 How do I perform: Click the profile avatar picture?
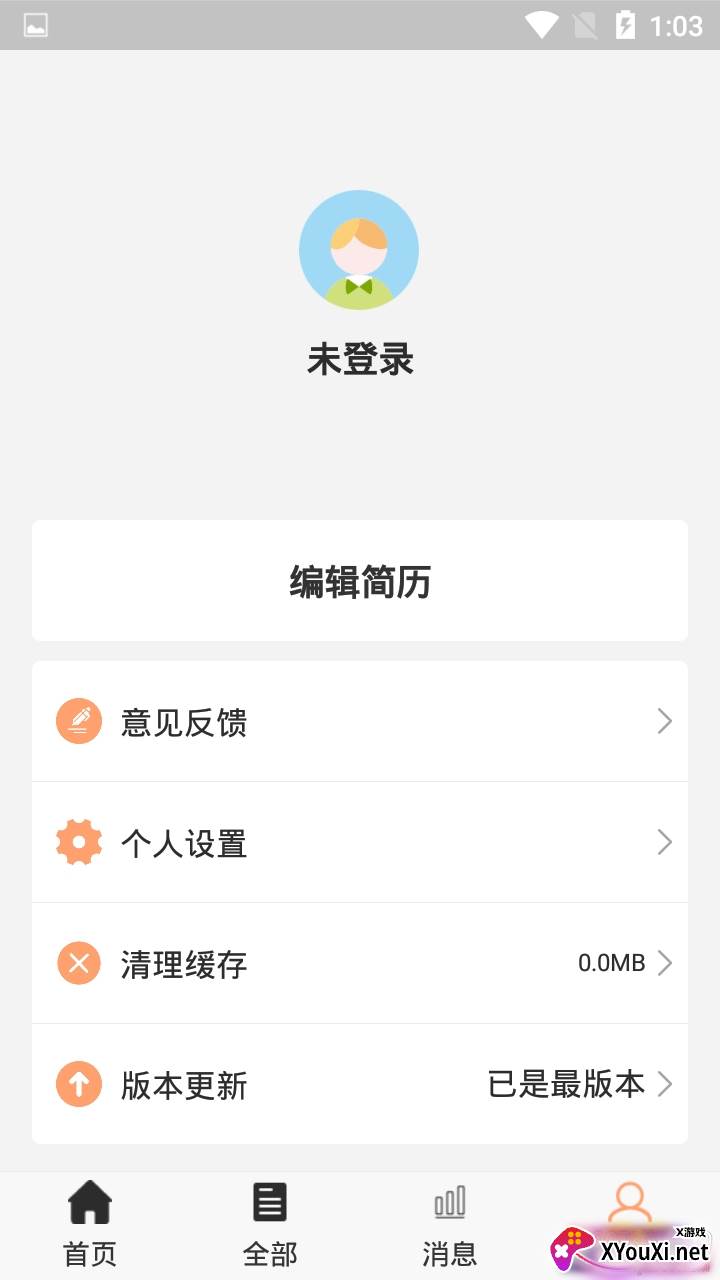[359, 249]
